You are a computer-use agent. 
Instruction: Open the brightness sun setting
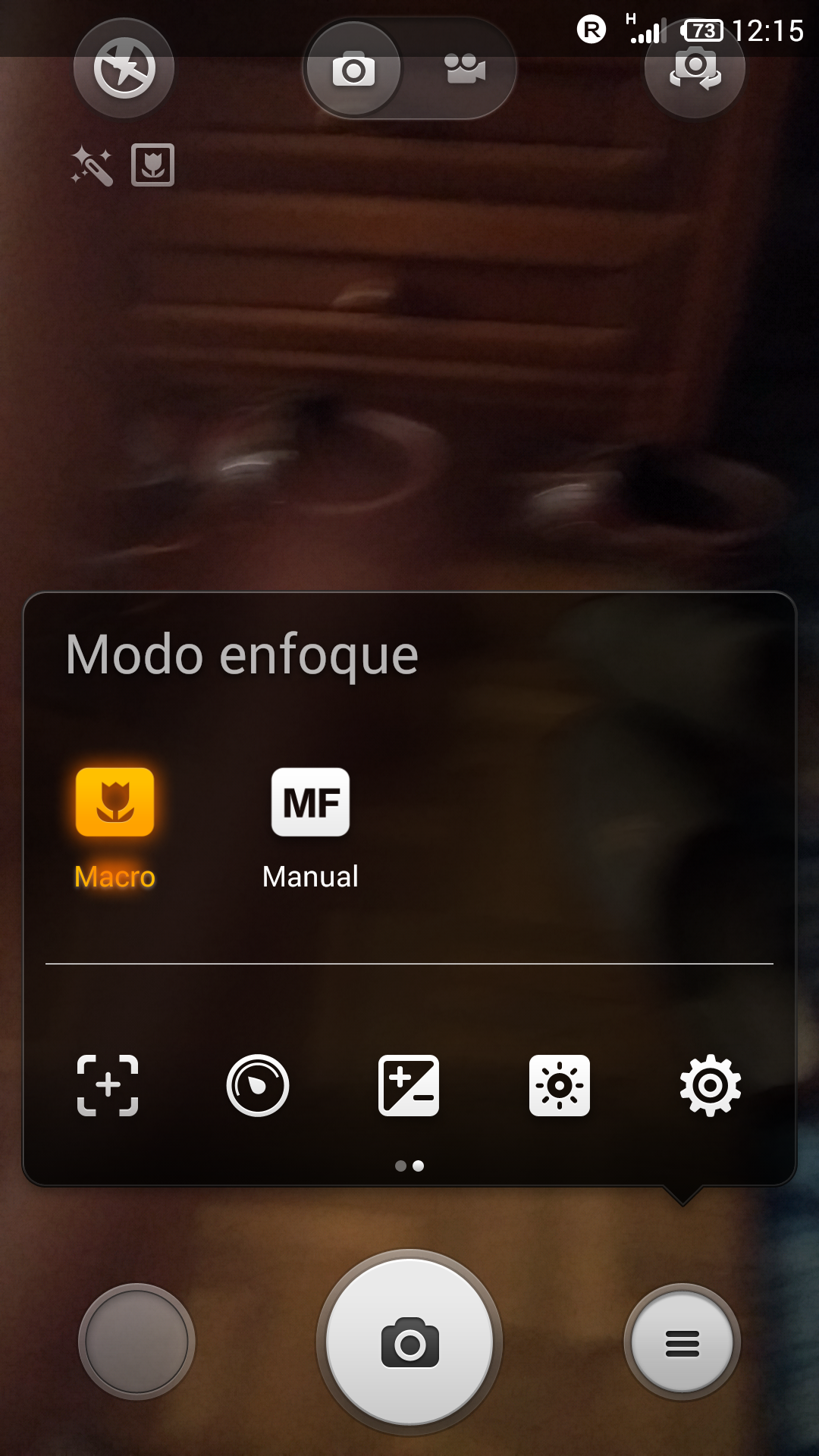(x=560, y=1085)
